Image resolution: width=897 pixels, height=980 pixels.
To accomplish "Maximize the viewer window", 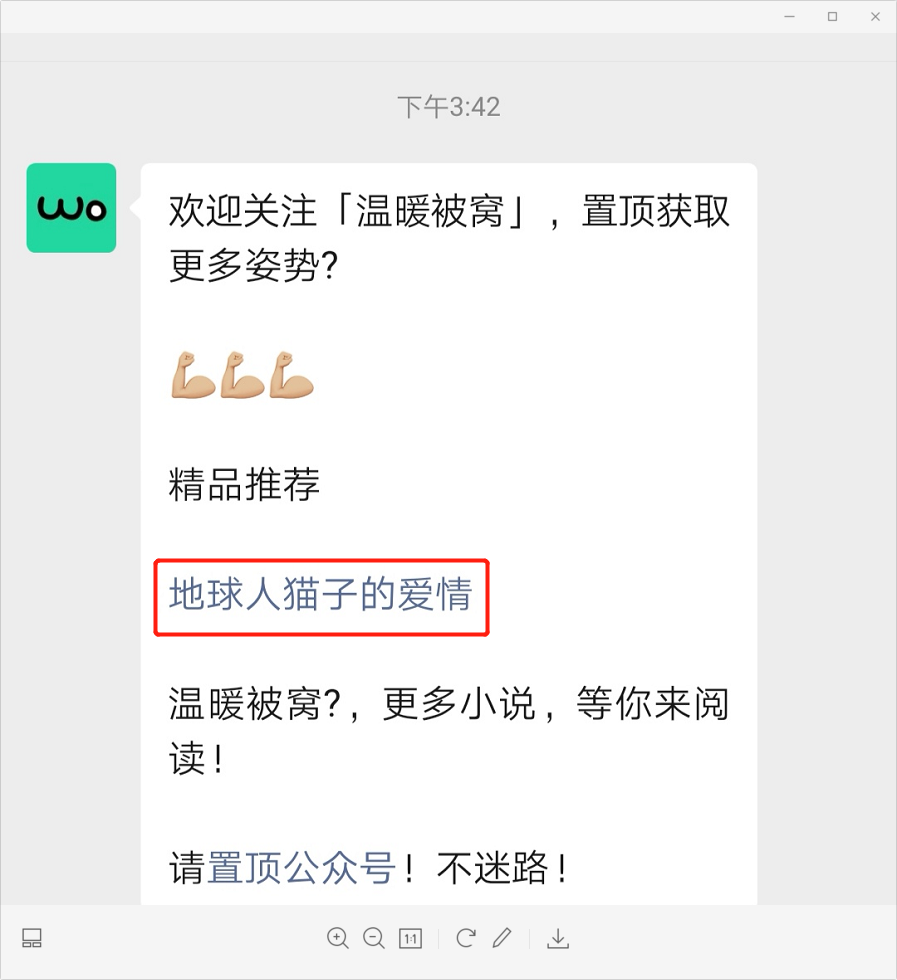I will point(832,17).
